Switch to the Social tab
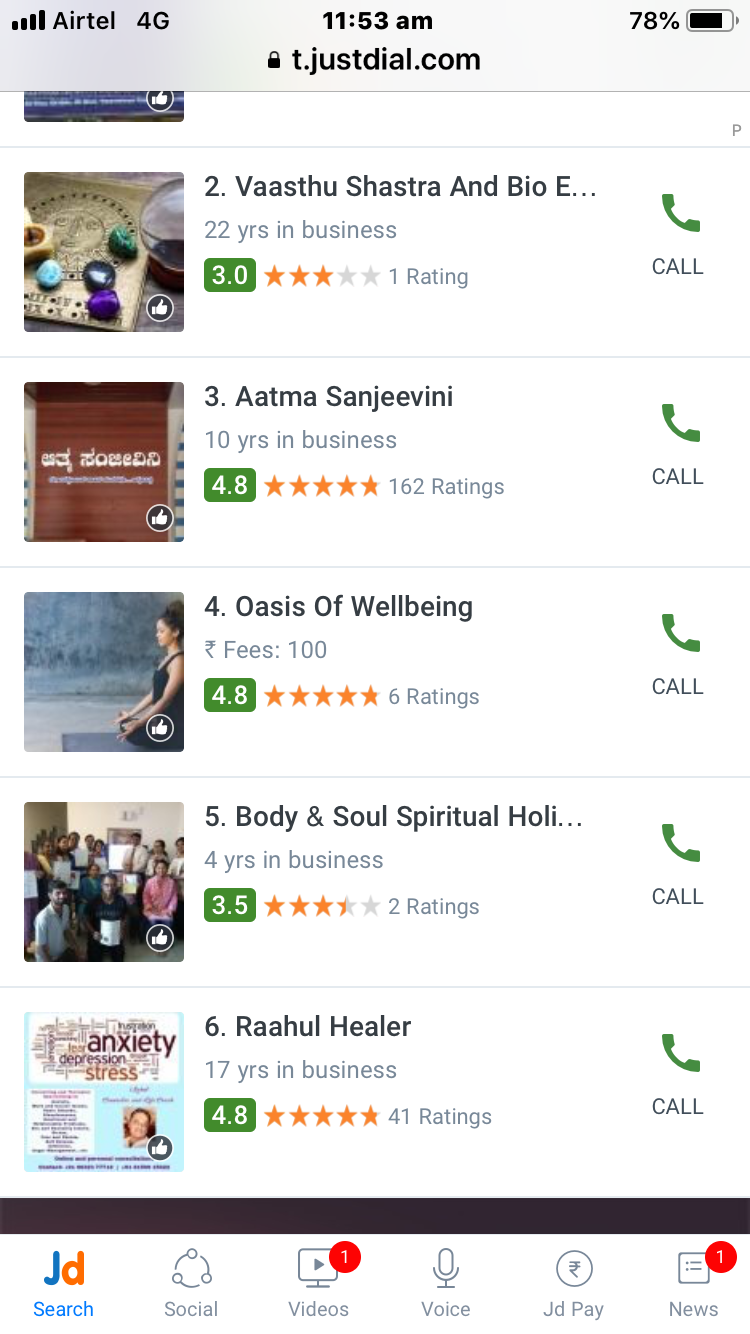 click(x=191, y=1284)
